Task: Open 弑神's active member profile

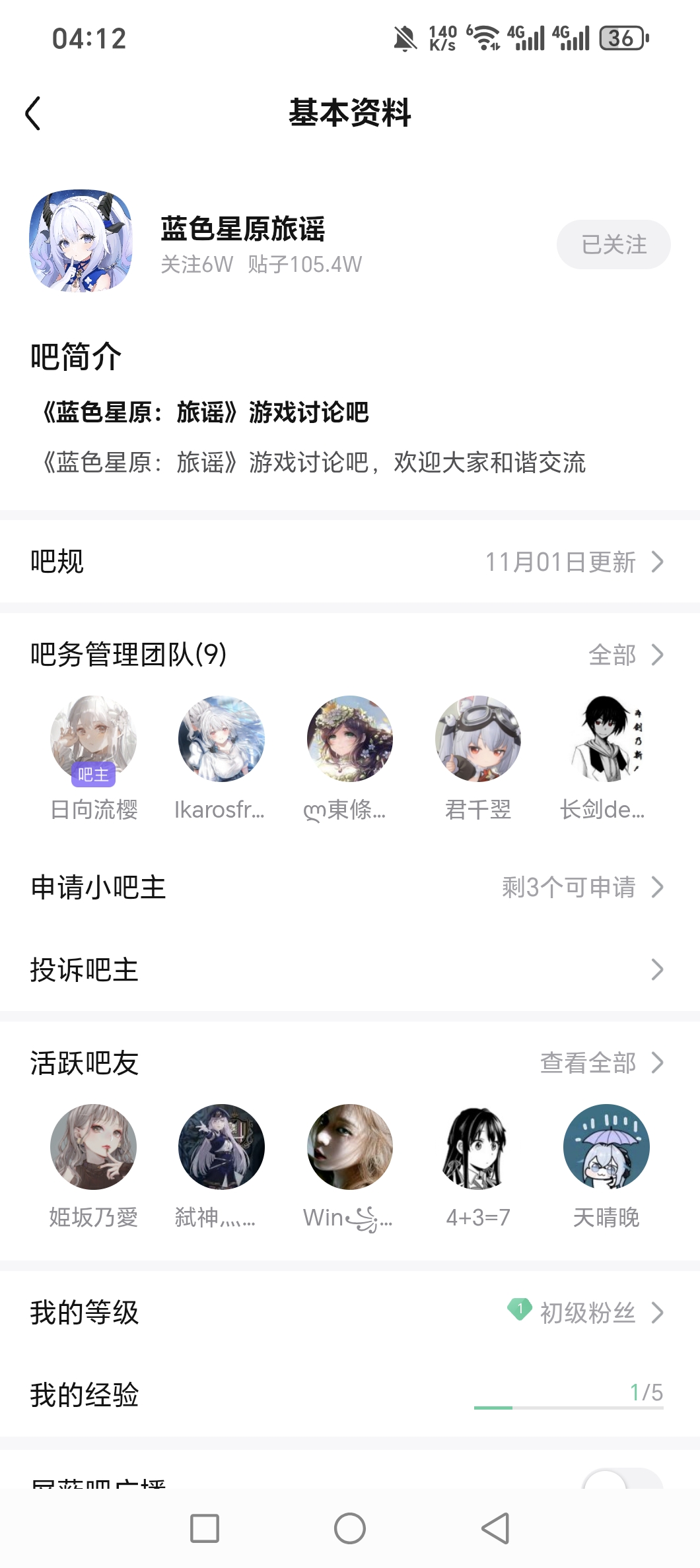Action: (221, 1147)
